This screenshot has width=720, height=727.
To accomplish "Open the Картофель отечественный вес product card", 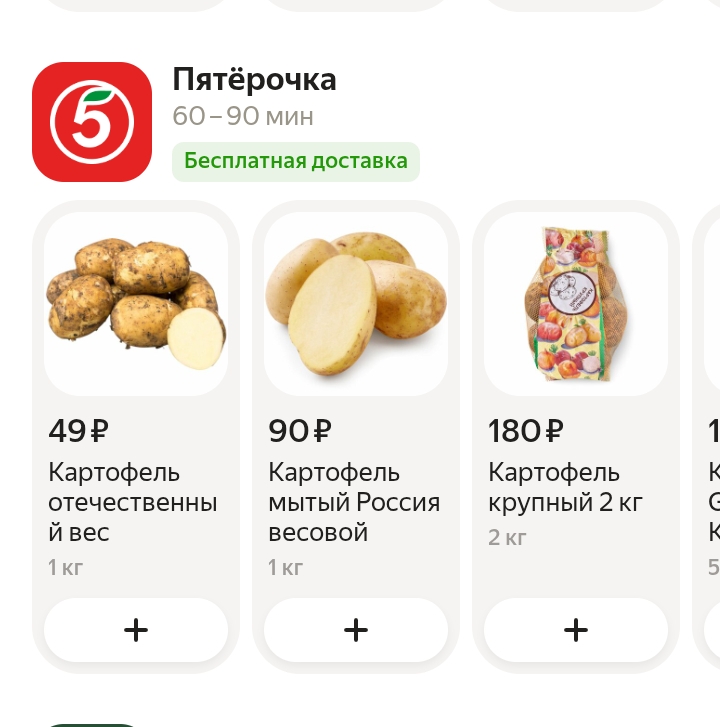I will point(136,305).
